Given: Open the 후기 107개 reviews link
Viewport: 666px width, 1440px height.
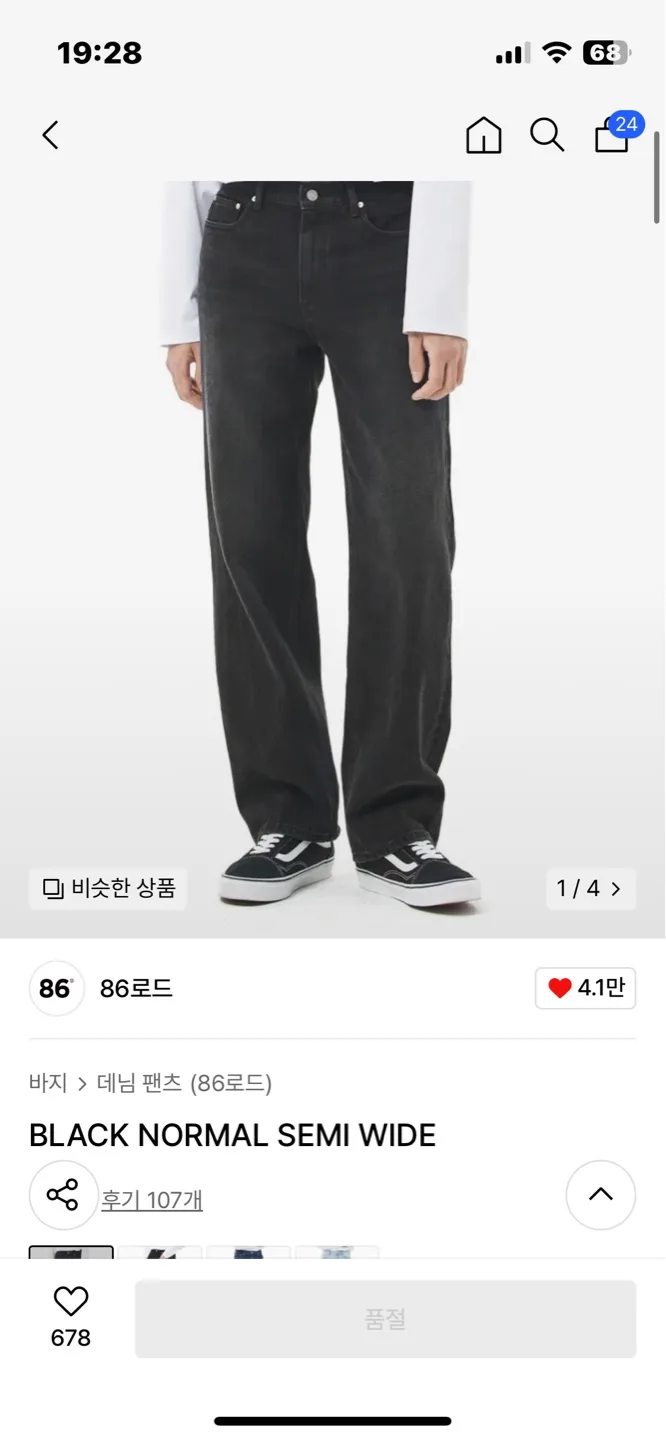Looking at the screenshot, I should tap(152, 1200).
